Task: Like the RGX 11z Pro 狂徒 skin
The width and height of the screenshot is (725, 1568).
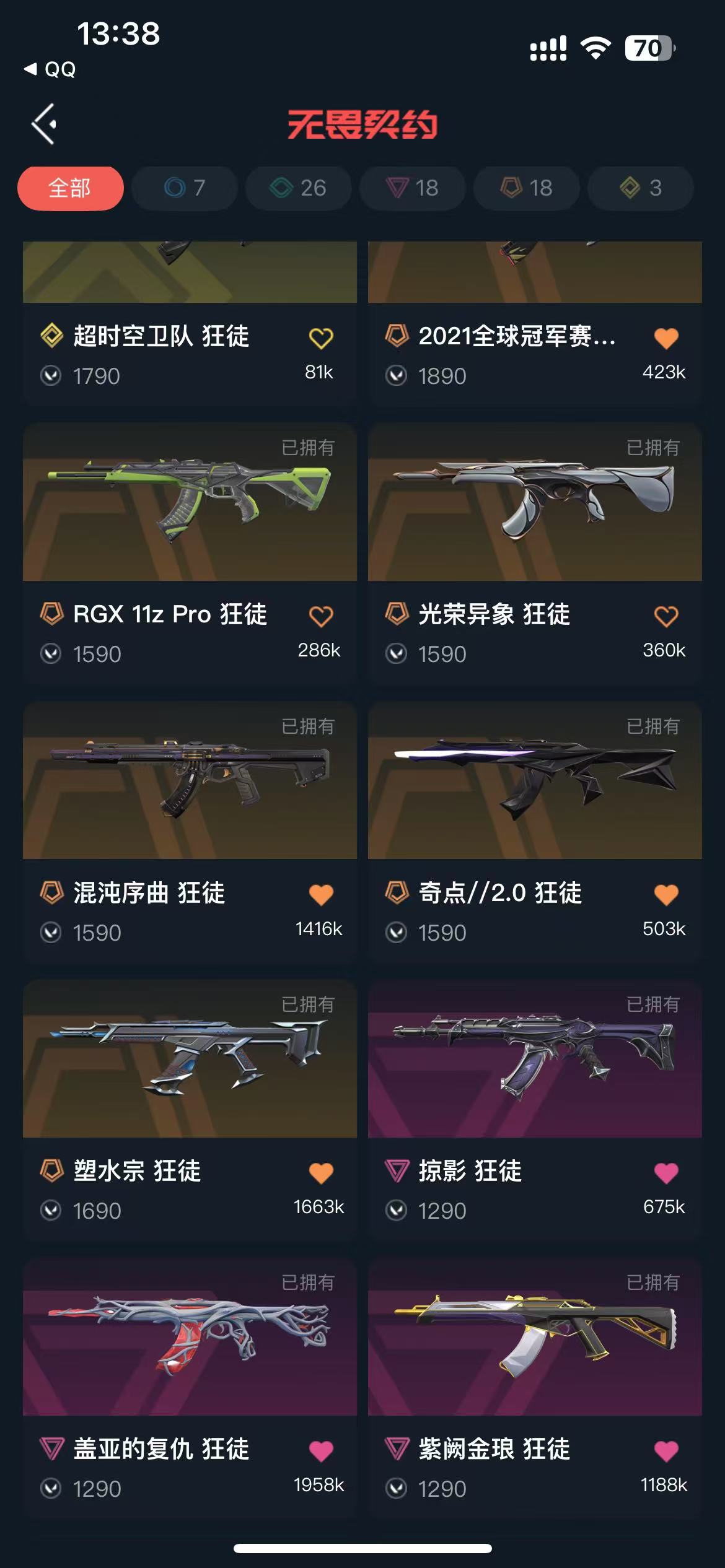Action: [x=321, y=616]
